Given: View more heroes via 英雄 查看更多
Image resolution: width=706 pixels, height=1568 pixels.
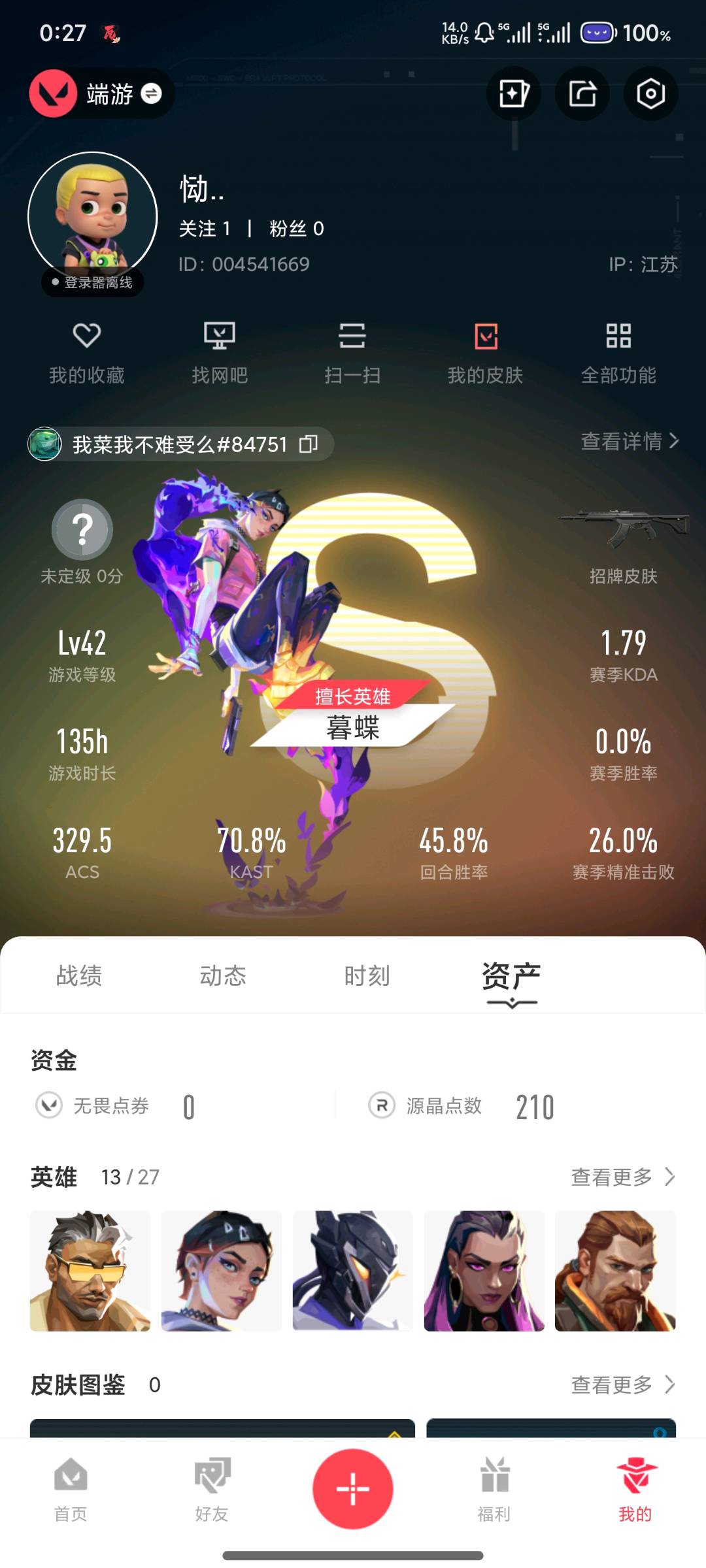Looking at the screenshot, I should [622, 1177].
